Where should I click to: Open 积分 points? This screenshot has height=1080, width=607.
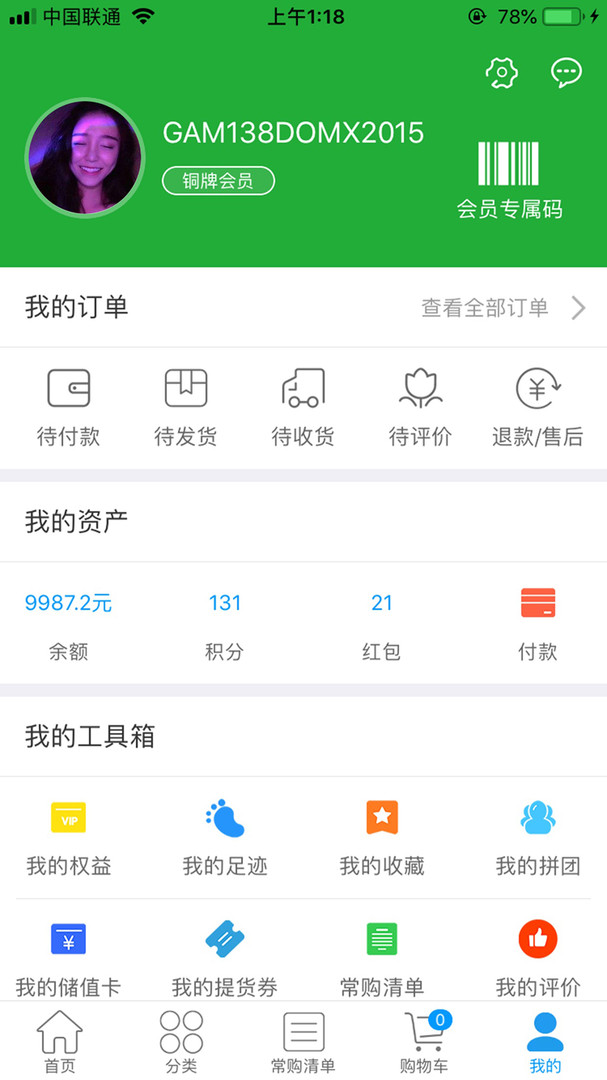225,625
